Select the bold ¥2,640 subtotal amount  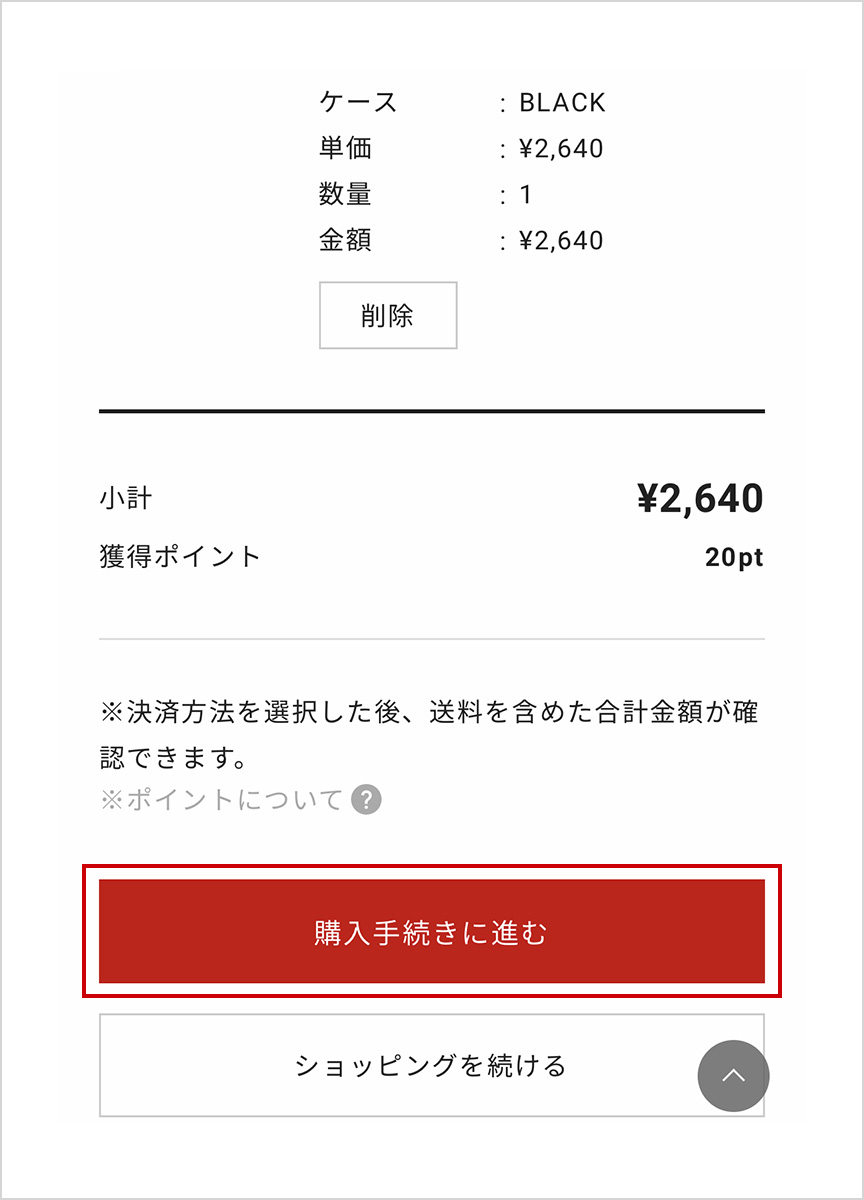(x=700, y=496)
